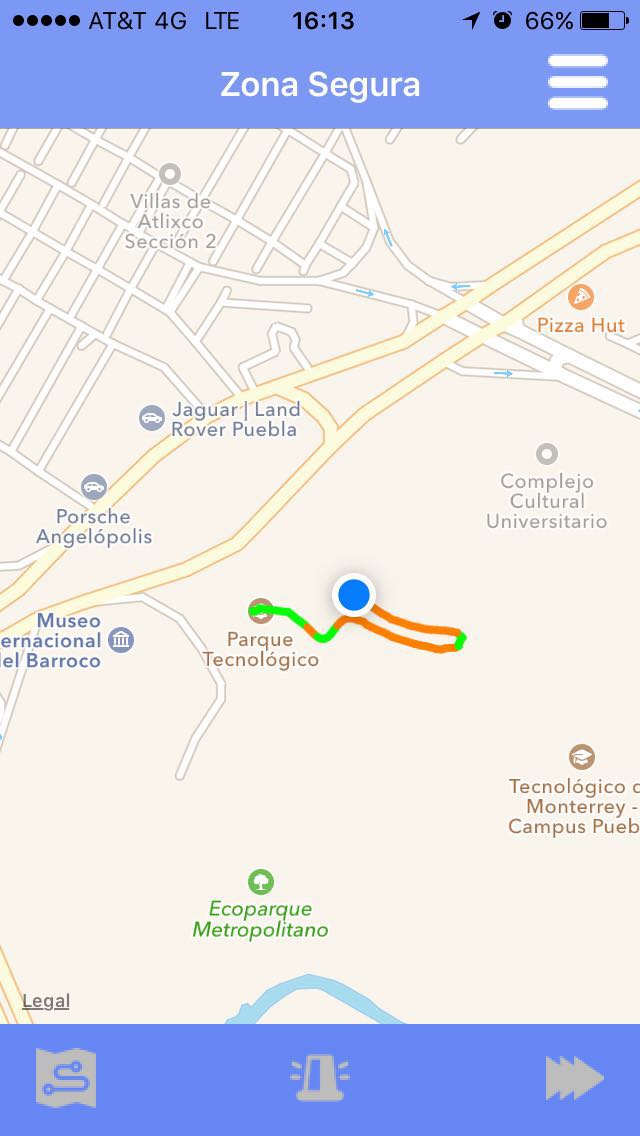The height and width of the screenshot is (1136, 640).
Task: Select the Porsche Angelópolis map pin
Action: (94, 488)
